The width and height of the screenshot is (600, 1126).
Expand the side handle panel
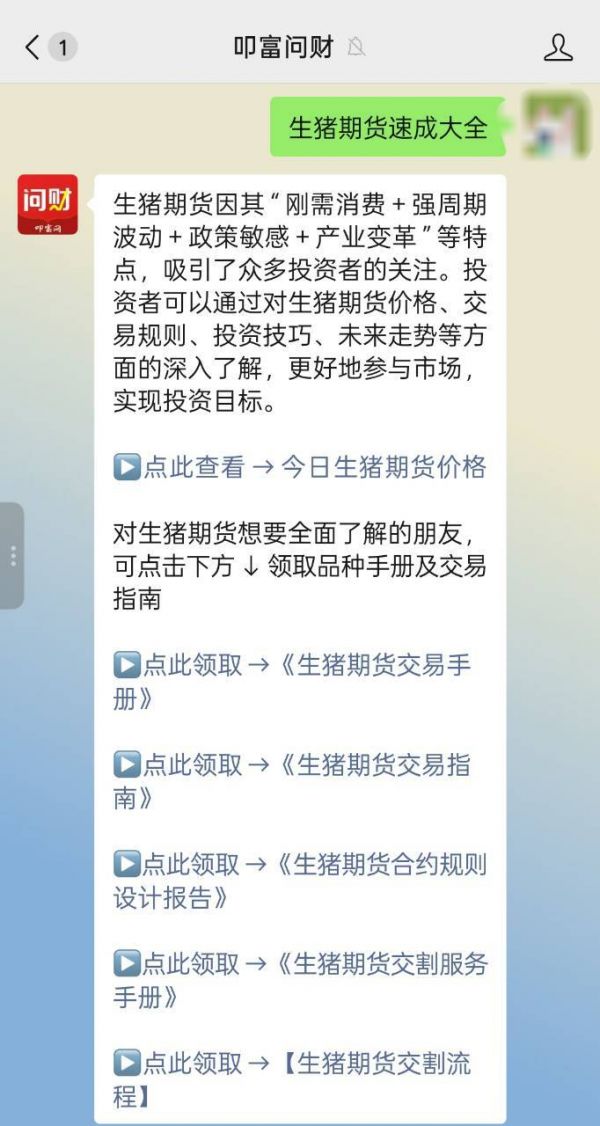point(12,556)
